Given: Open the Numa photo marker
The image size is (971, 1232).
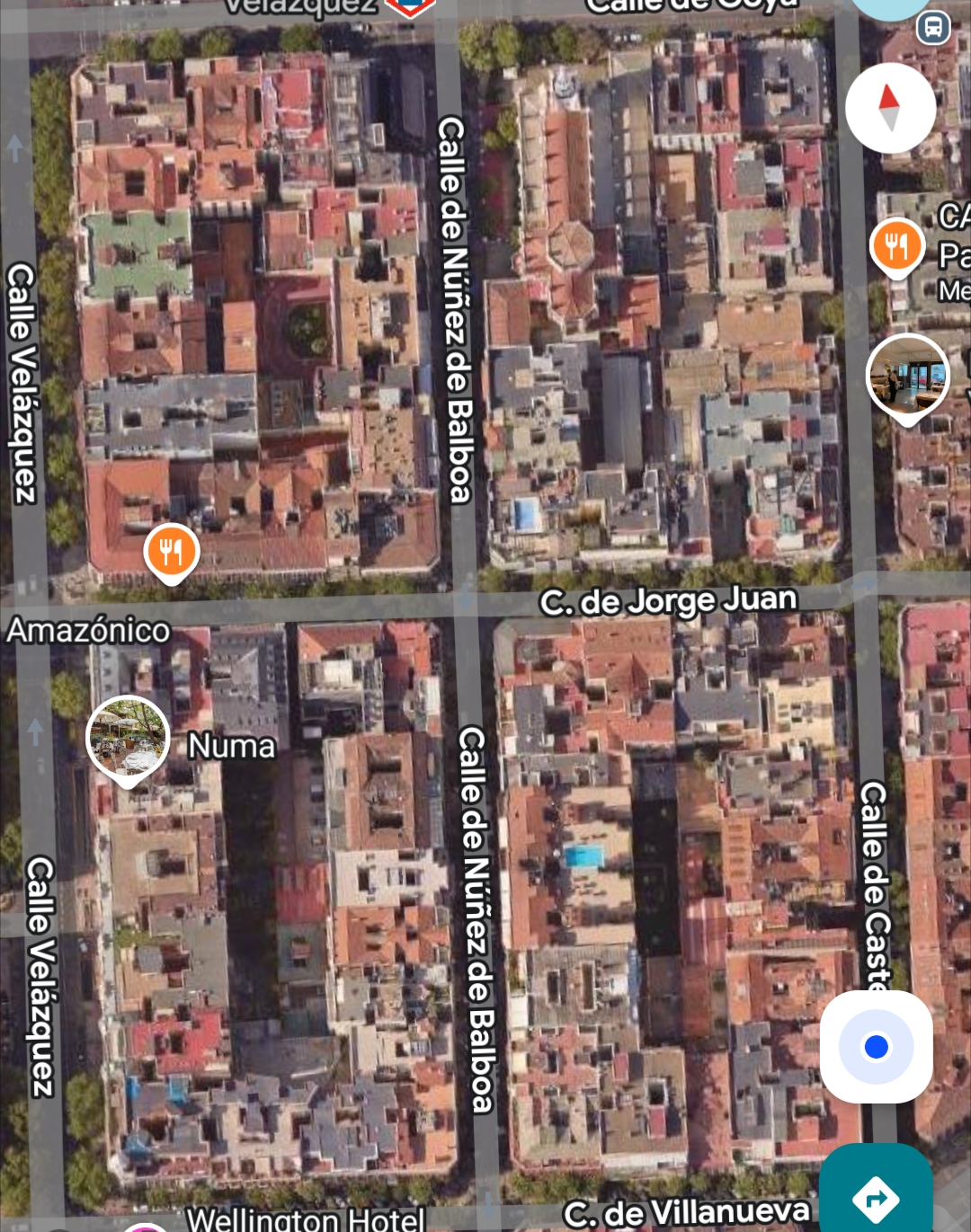Looking at the screenshot, I should (128, 736).
